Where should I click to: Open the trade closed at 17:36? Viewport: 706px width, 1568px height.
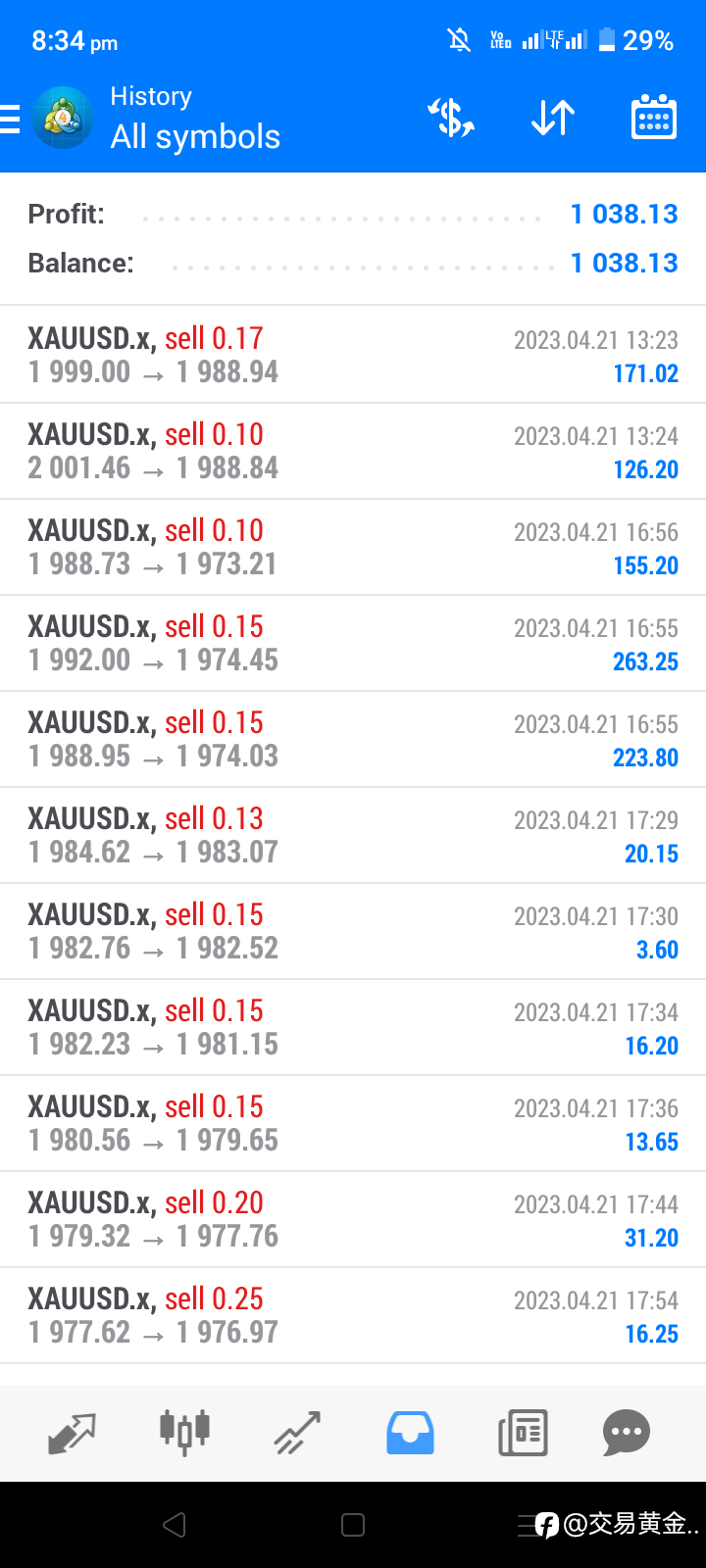(353, 1123)
